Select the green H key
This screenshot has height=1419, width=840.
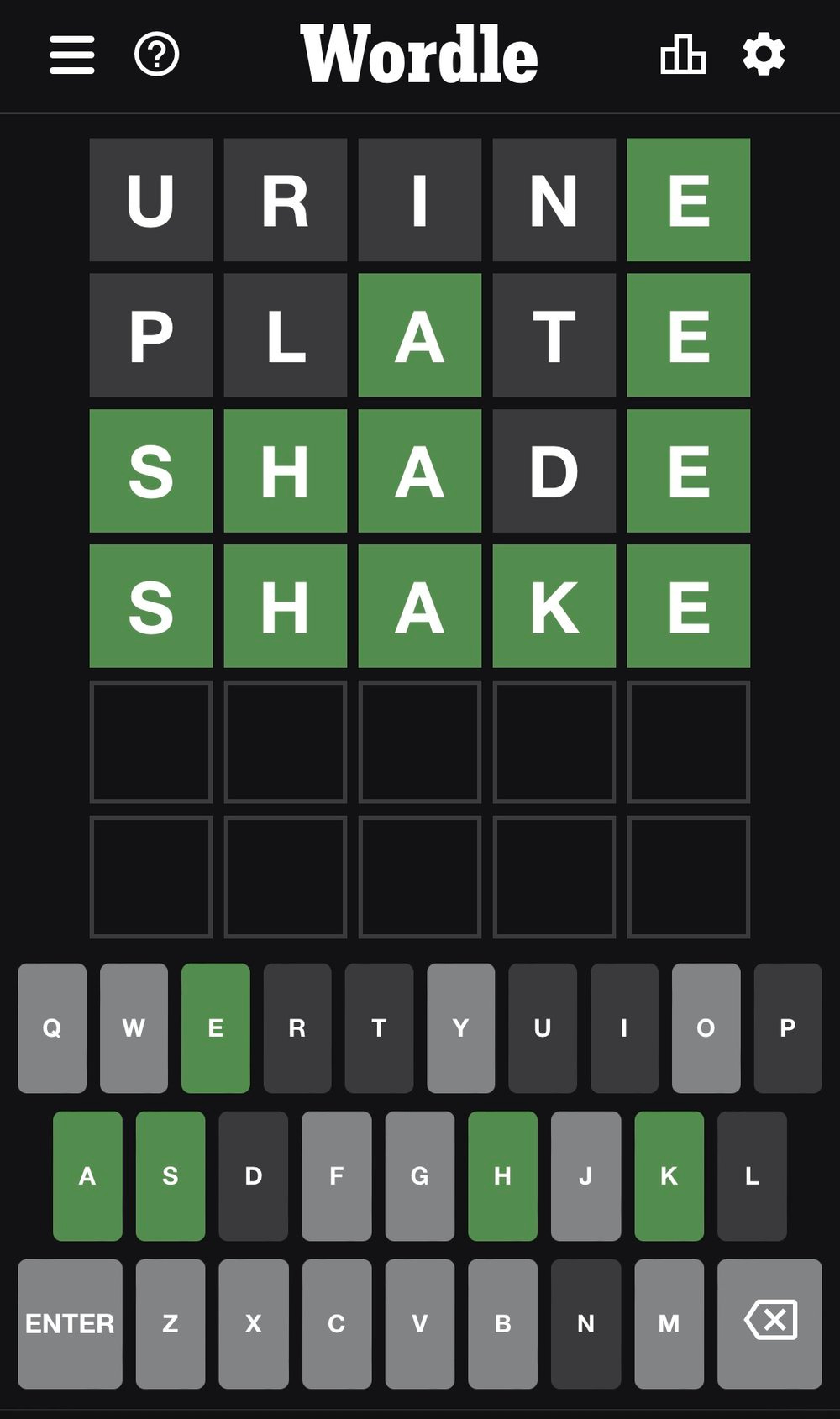pyautogui.click(x=502, y=1176)
